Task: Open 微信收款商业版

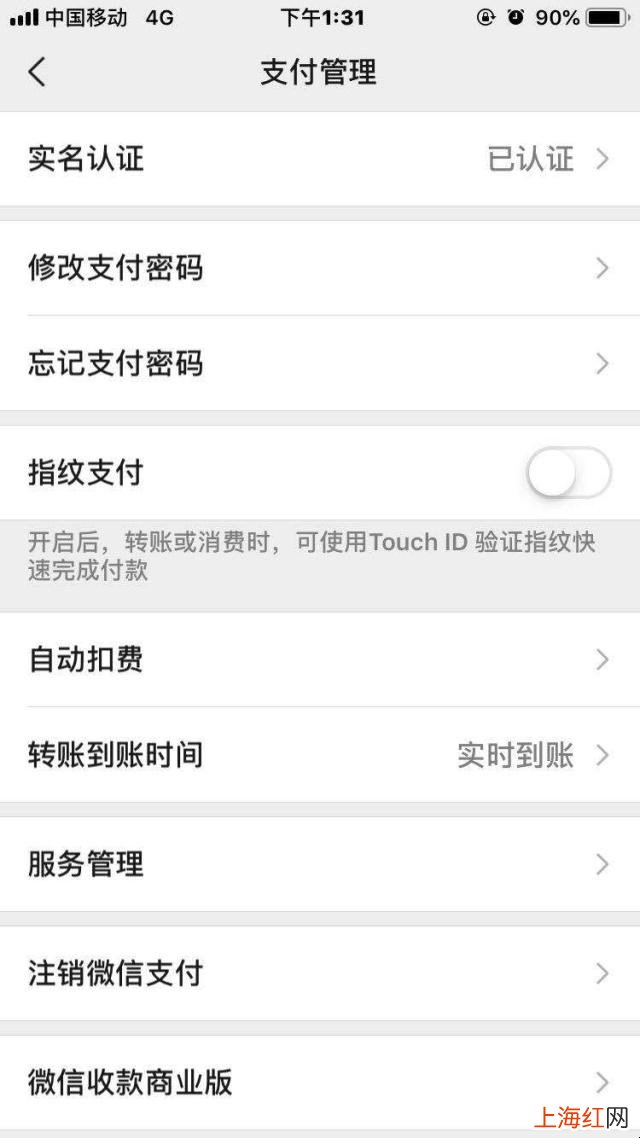Action: click(320, 1082)
